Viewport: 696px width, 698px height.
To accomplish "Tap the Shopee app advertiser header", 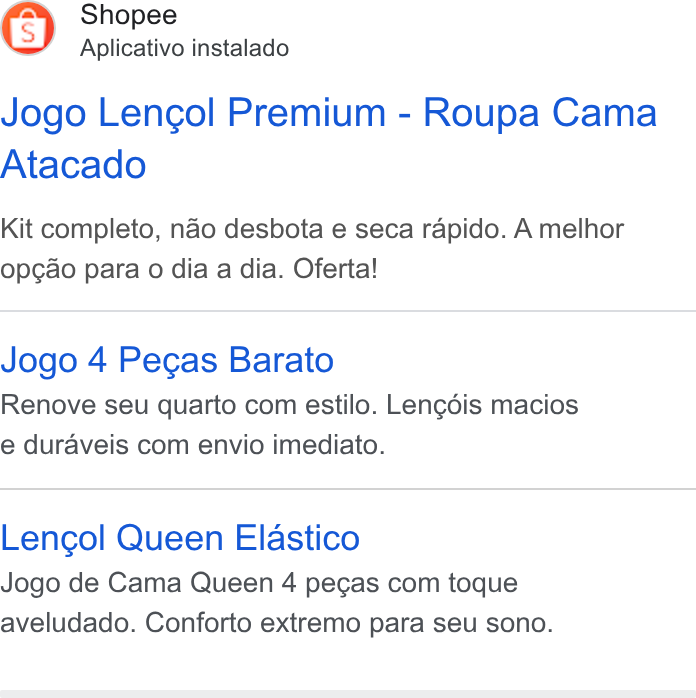I will [x=145, y=29].
